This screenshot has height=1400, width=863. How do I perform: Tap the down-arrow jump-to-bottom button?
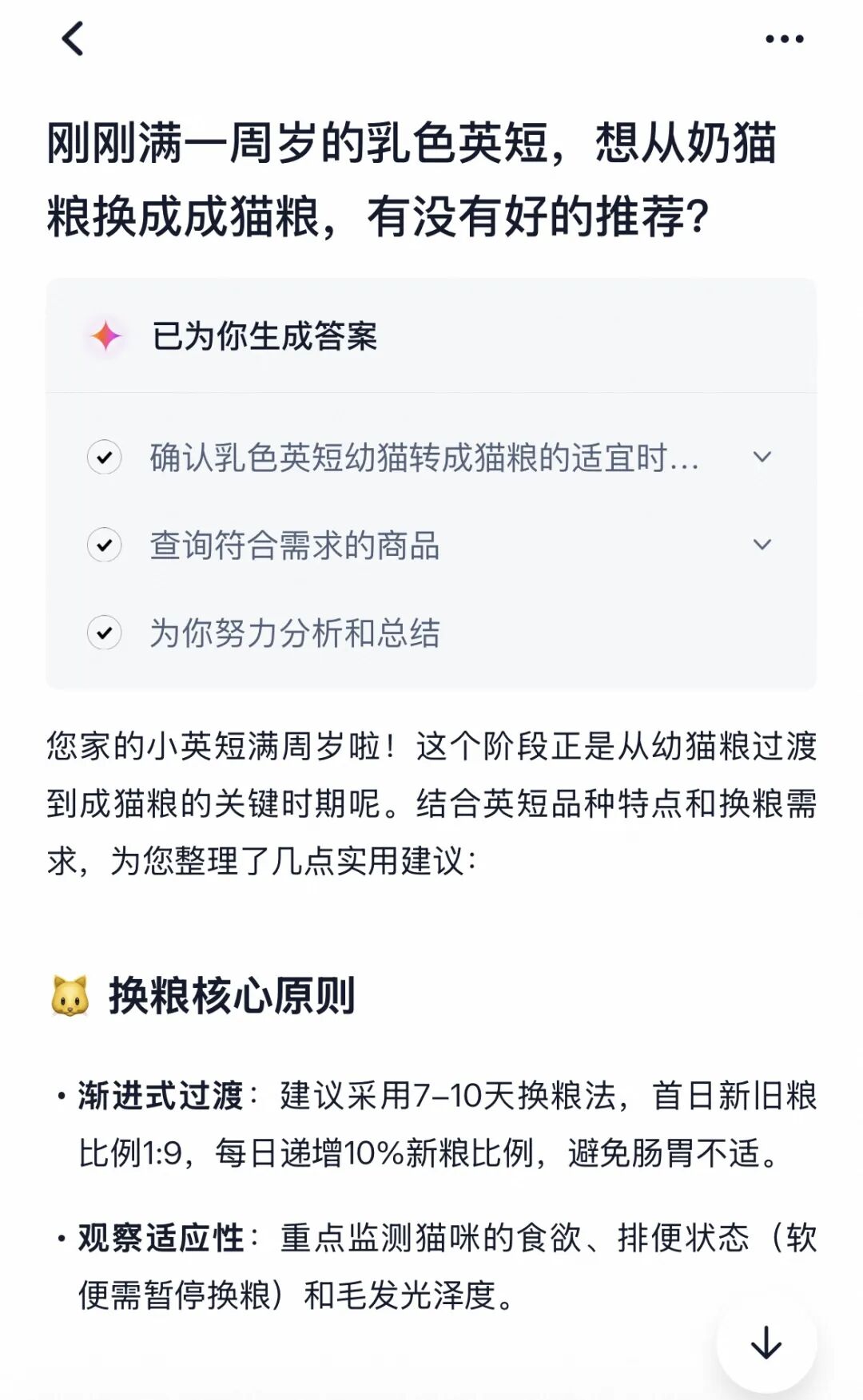766,1342
